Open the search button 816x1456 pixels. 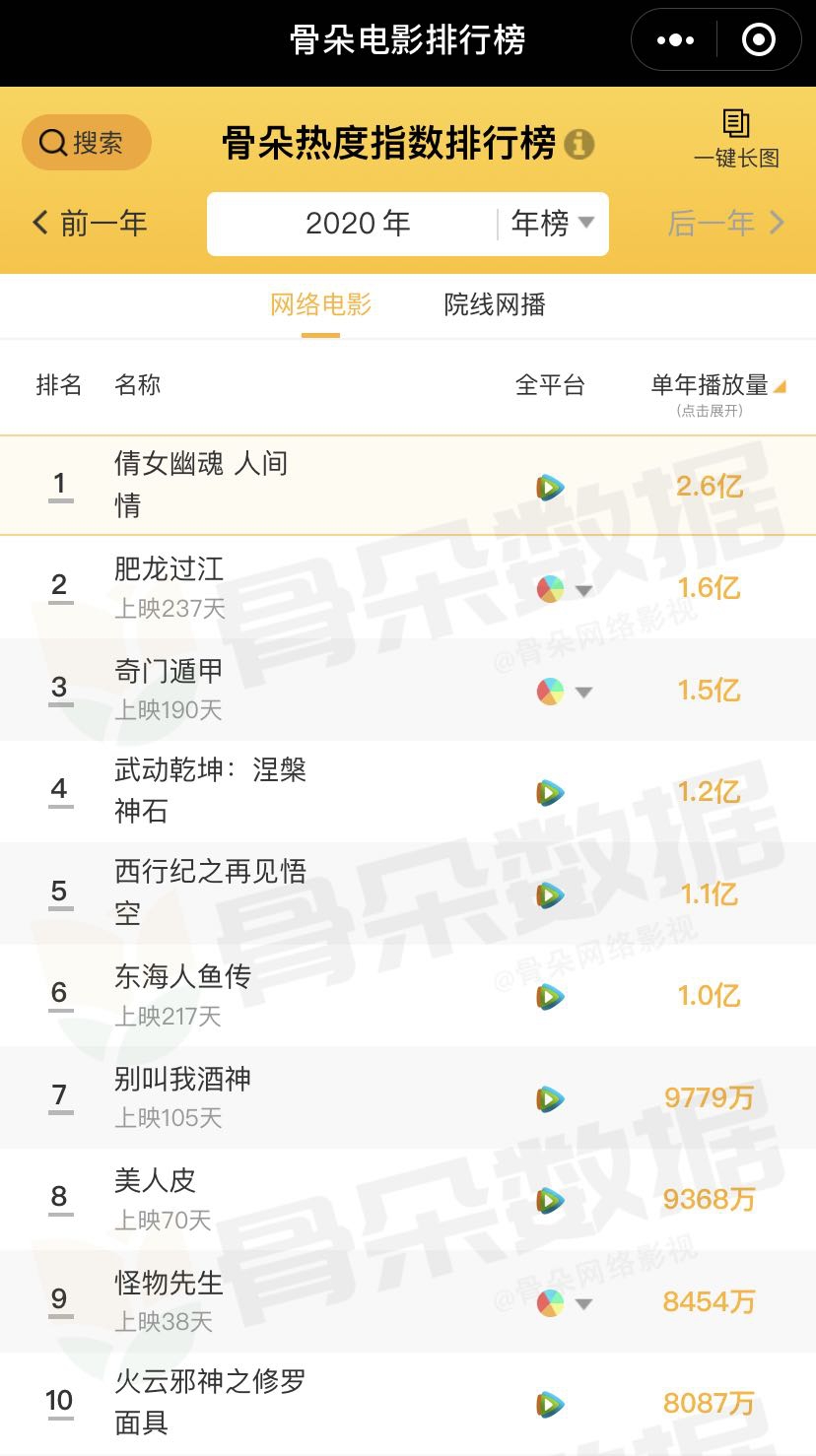[x=86, y=143]
